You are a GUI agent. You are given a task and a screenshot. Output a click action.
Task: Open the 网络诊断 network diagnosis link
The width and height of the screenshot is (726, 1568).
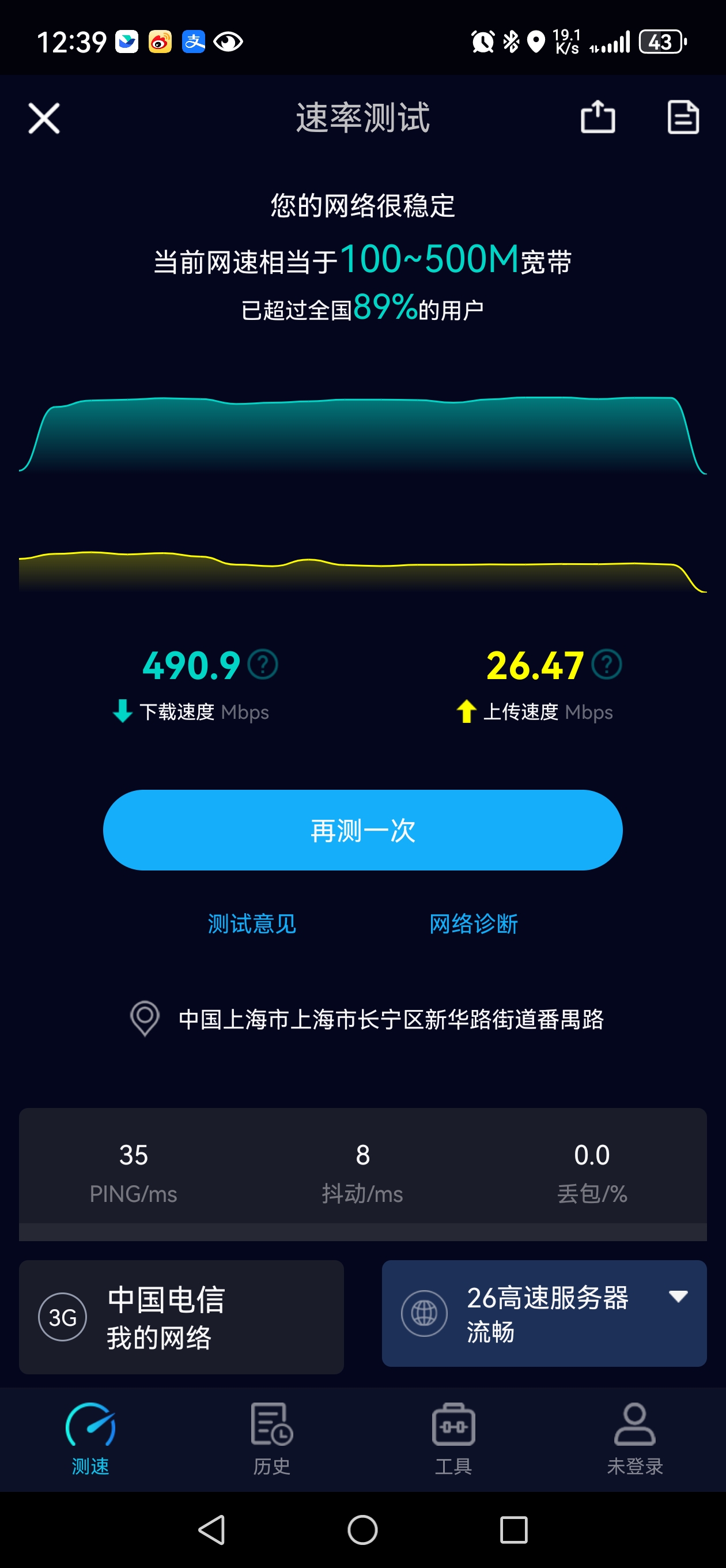pos(474,924)
